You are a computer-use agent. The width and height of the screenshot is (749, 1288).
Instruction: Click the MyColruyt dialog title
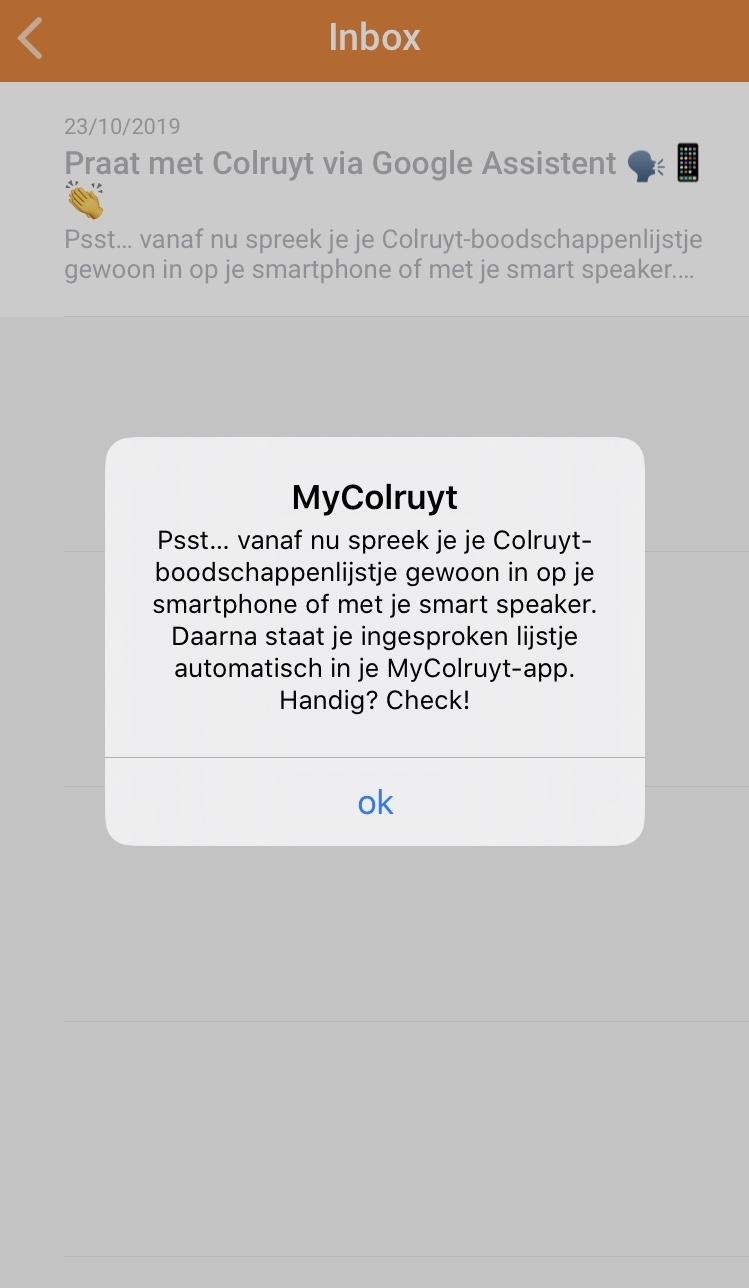coord(374,495)
